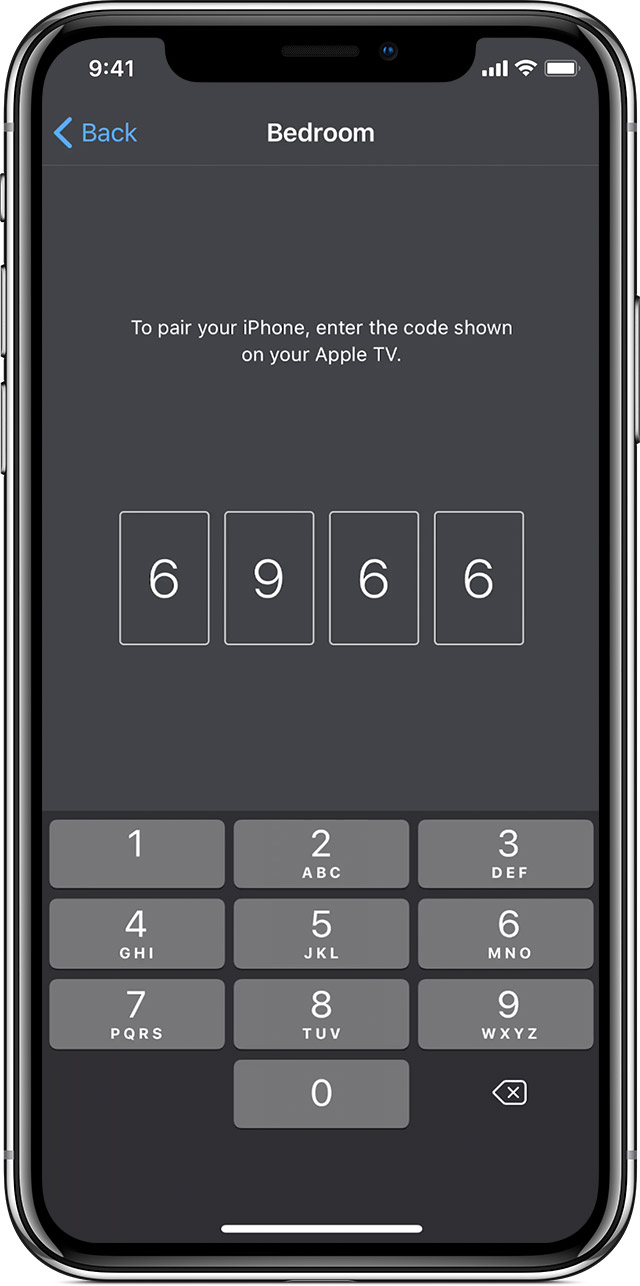Hit the 5 JKL key
This screenshot has height=1286, width=640.
pos(321,934)
